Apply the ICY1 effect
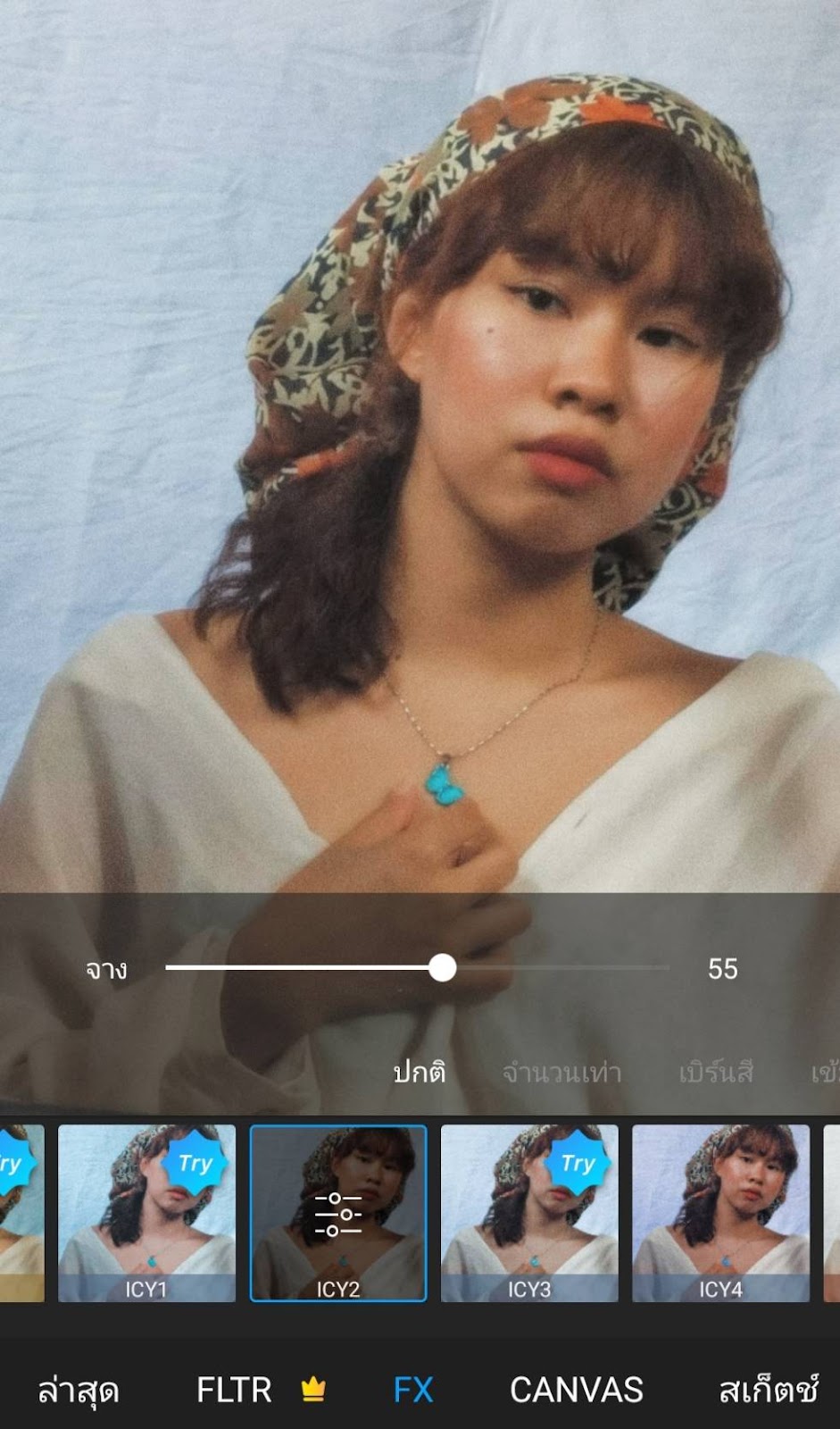This screenshot has width=840, height=1429. 146,1212
